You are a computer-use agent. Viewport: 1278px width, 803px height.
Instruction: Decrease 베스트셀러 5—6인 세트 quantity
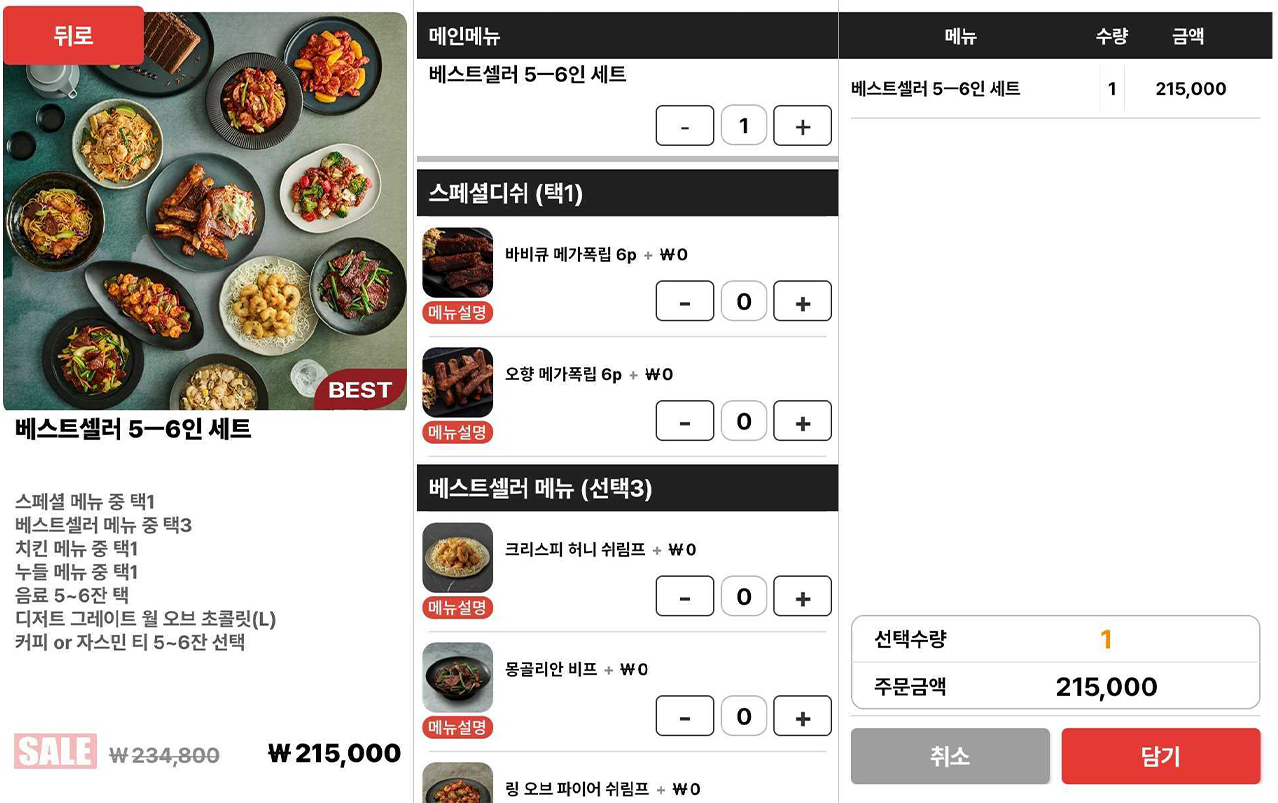(685, 127)
